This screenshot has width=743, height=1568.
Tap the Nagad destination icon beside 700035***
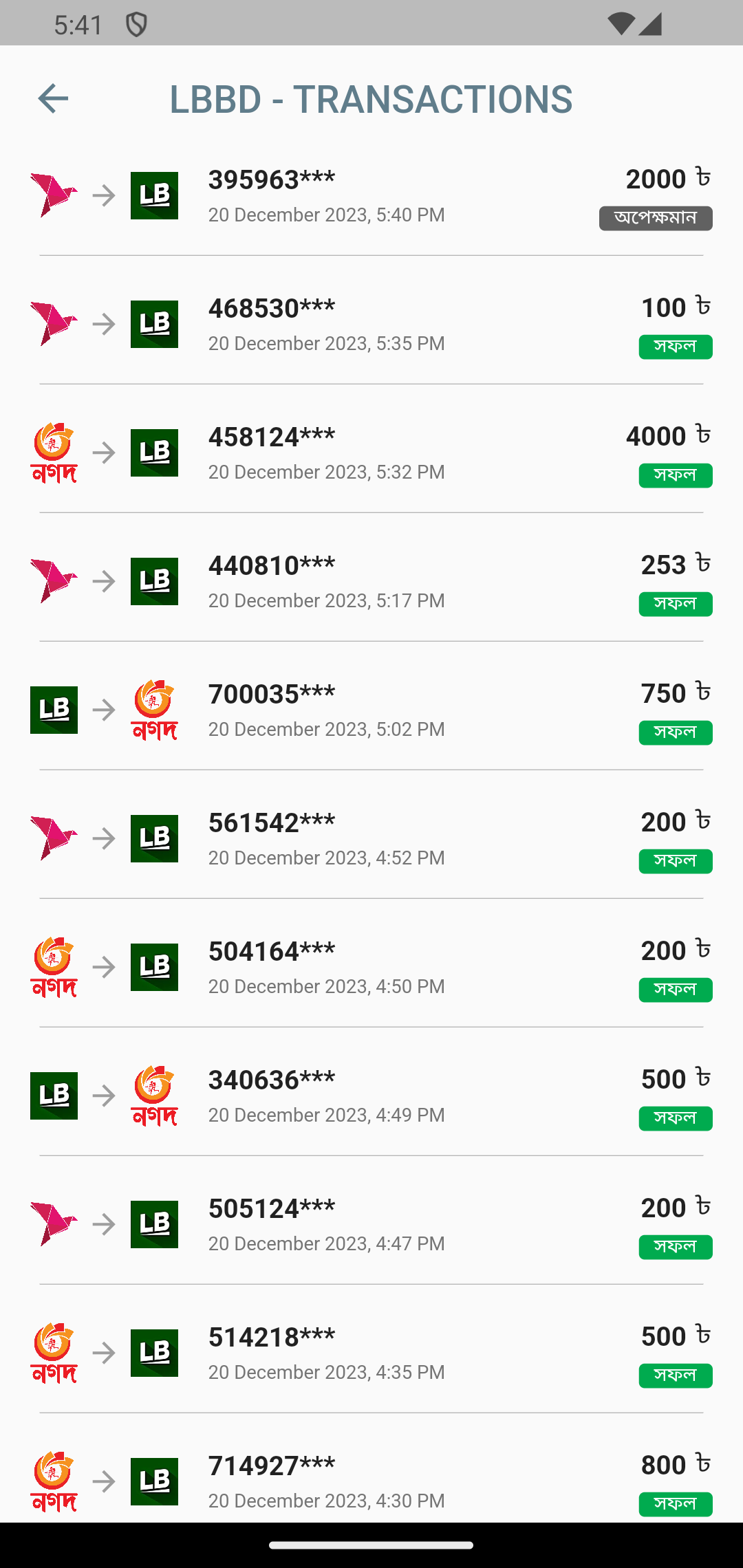click(153, 710)
